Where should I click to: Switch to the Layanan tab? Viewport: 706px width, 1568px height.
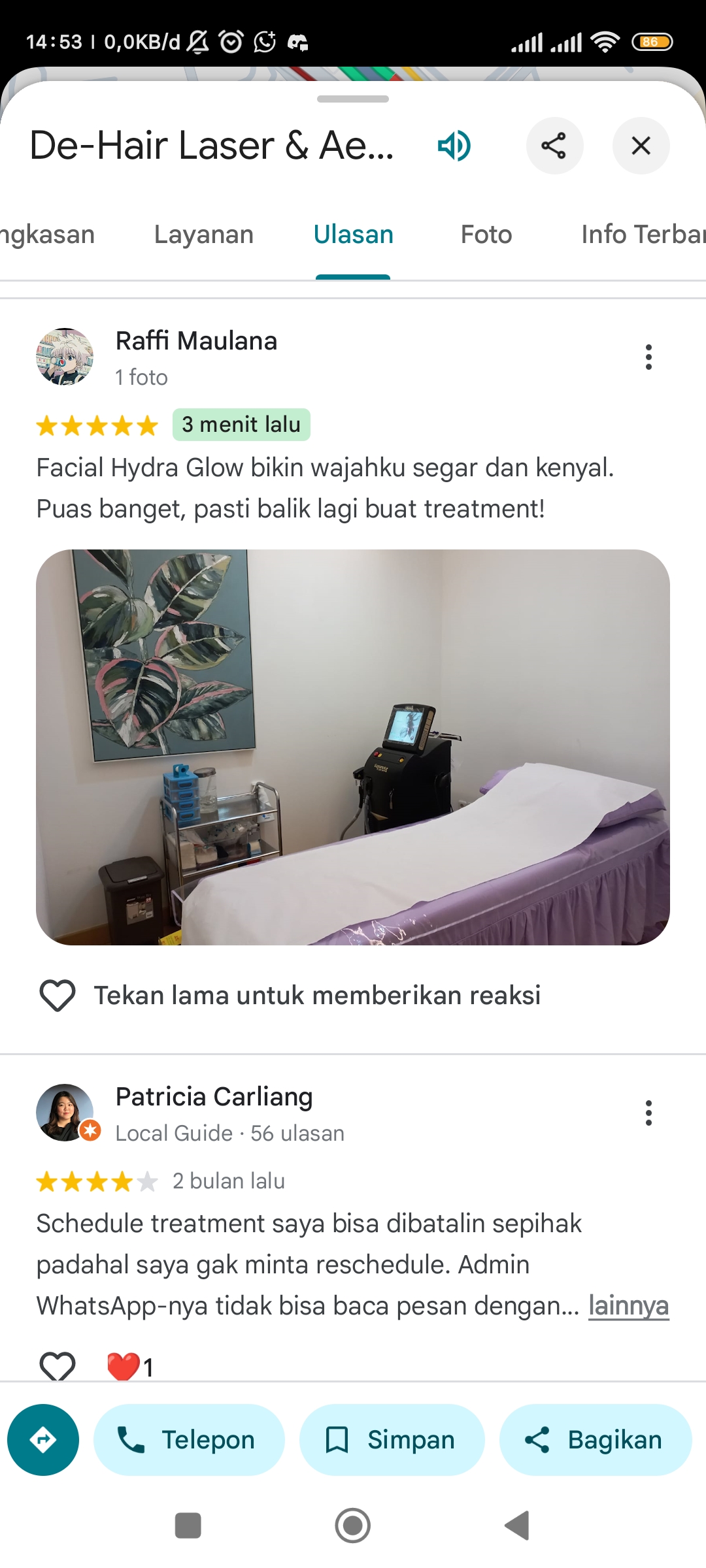[204, 235]
